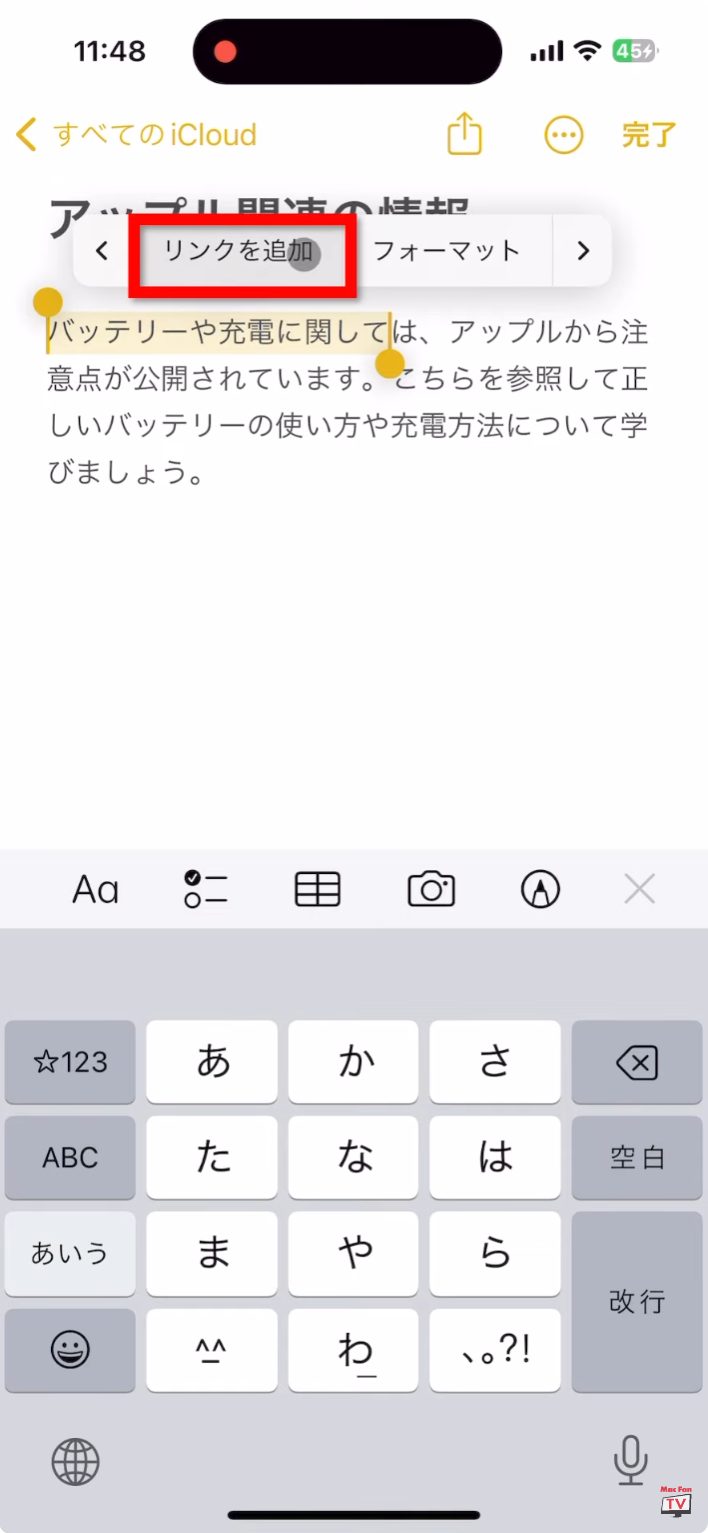708x1533 pixels.
Task: Open the camera attachment options
Action: coord(431,889)
